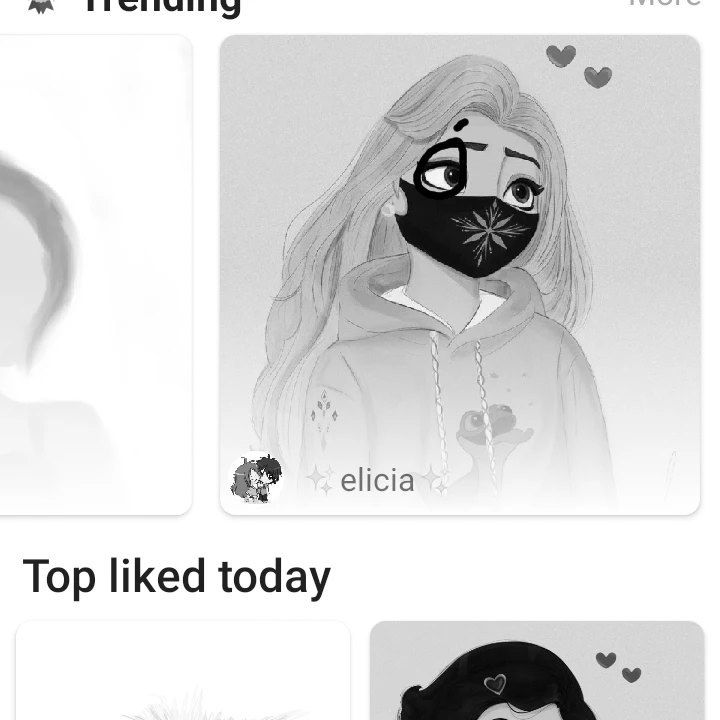Open the dark-haired girl artwork under Top liked today

537,670
